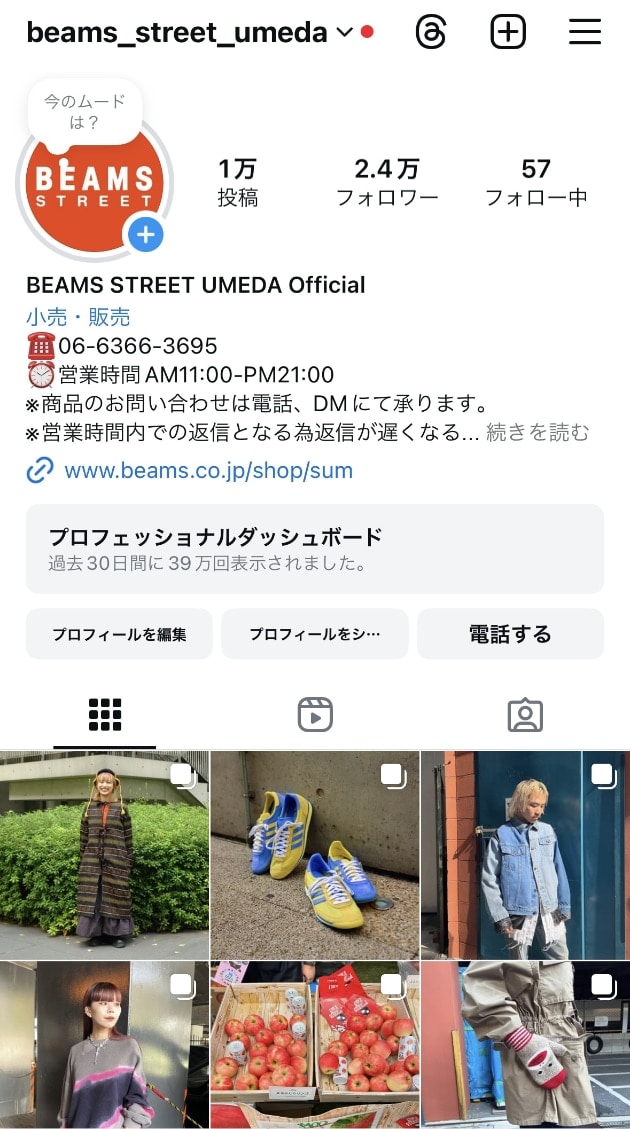
Task: Open the hamburger menu
Action: tap(585, 33)
